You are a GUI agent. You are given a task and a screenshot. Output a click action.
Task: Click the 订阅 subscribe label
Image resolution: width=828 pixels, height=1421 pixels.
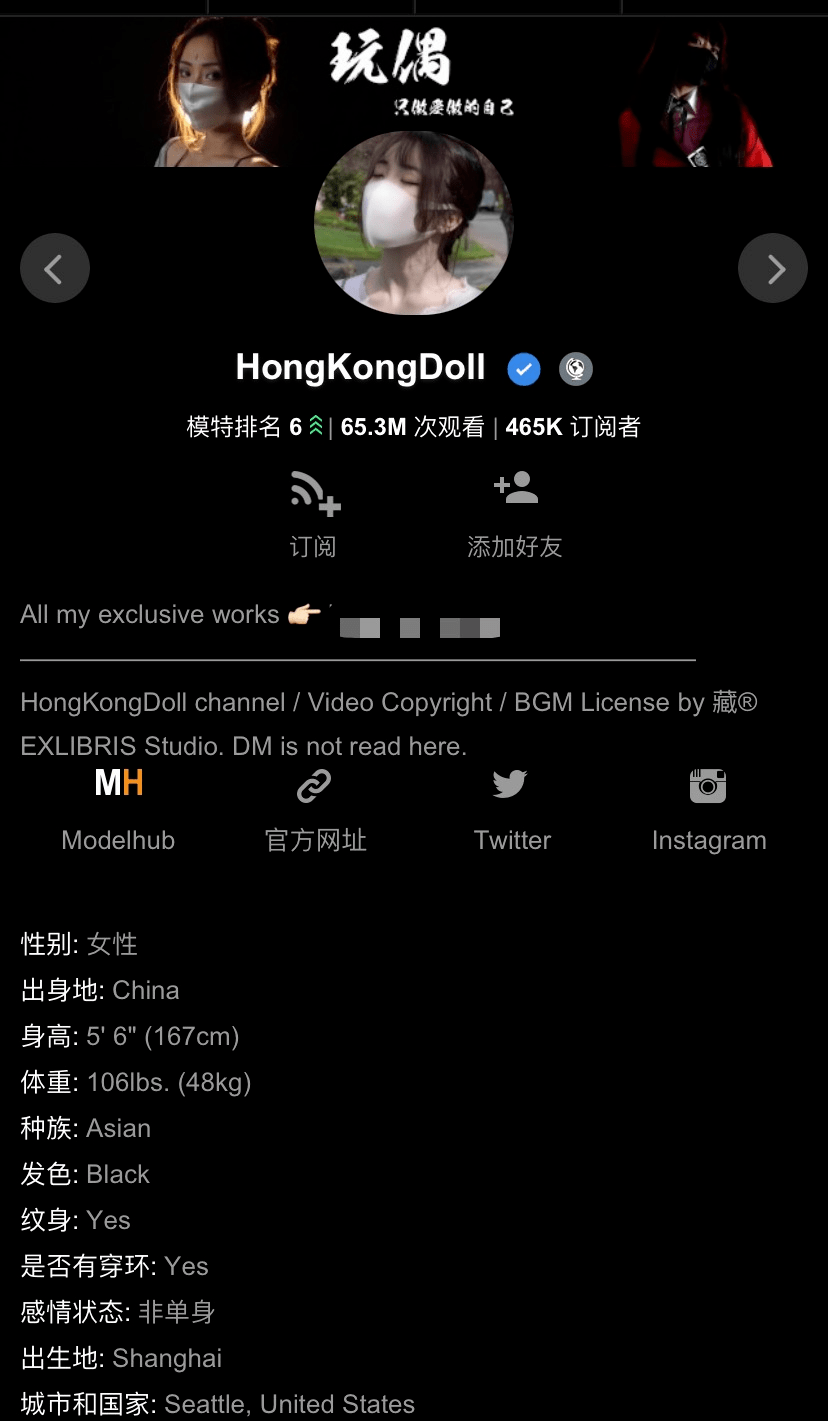pyautogui.click(x=313, y=547)
